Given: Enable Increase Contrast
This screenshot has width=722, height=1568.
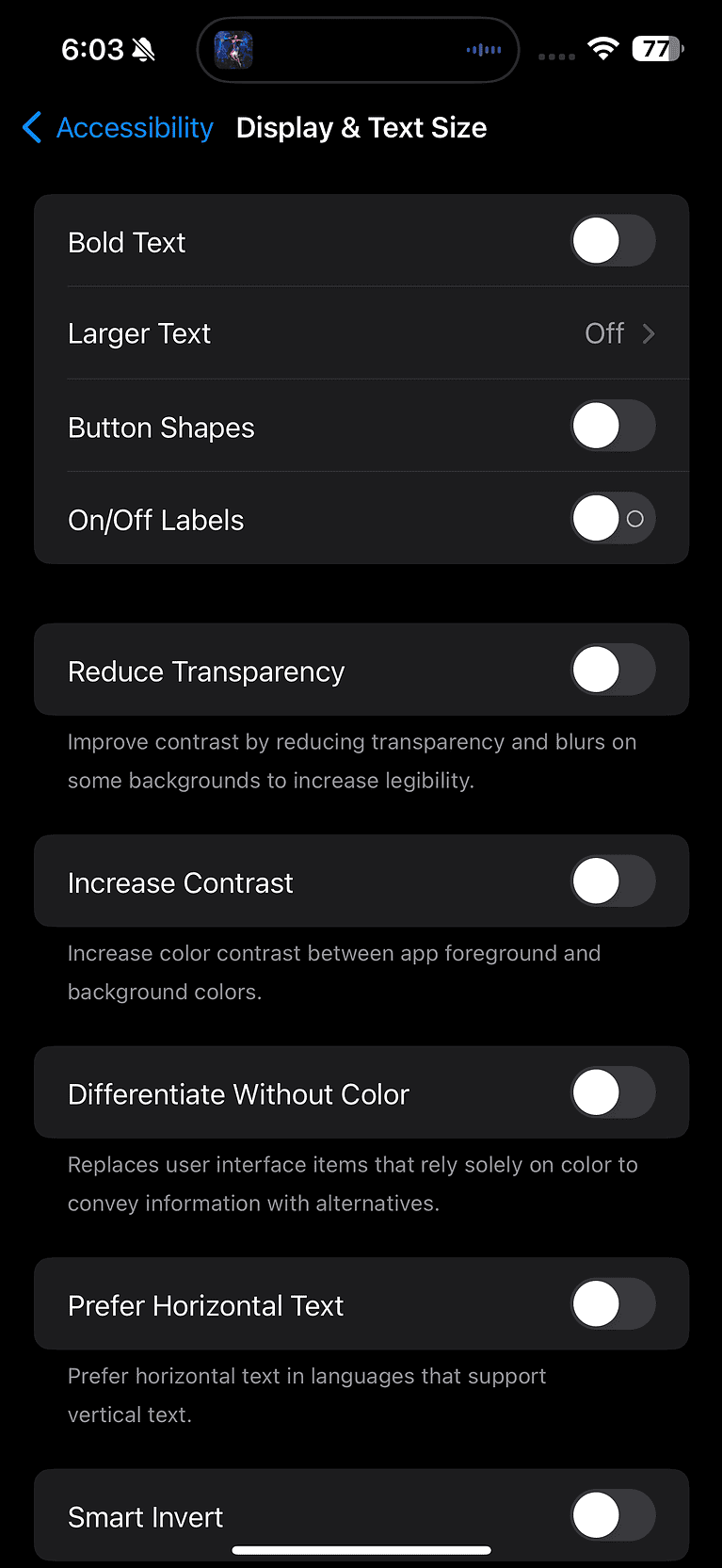Looking at the screenshot, I should 613,881.
